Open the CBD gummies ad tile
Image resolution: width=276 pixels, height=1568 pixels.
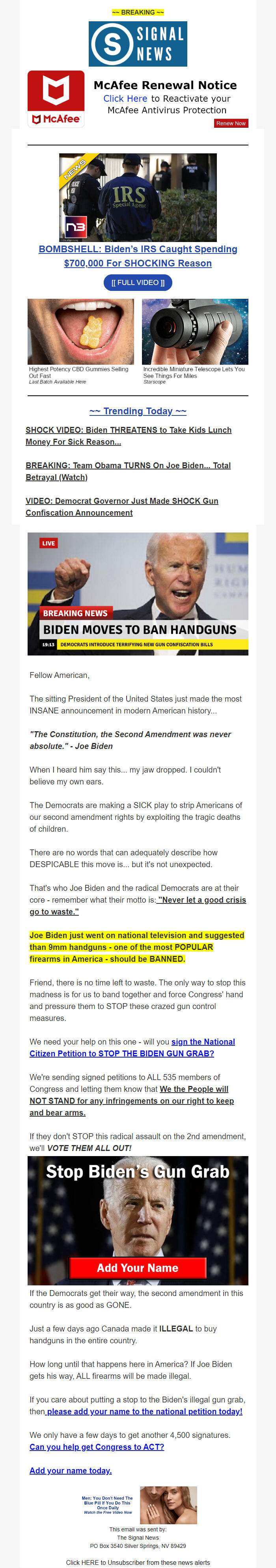(x=80, y=341)
